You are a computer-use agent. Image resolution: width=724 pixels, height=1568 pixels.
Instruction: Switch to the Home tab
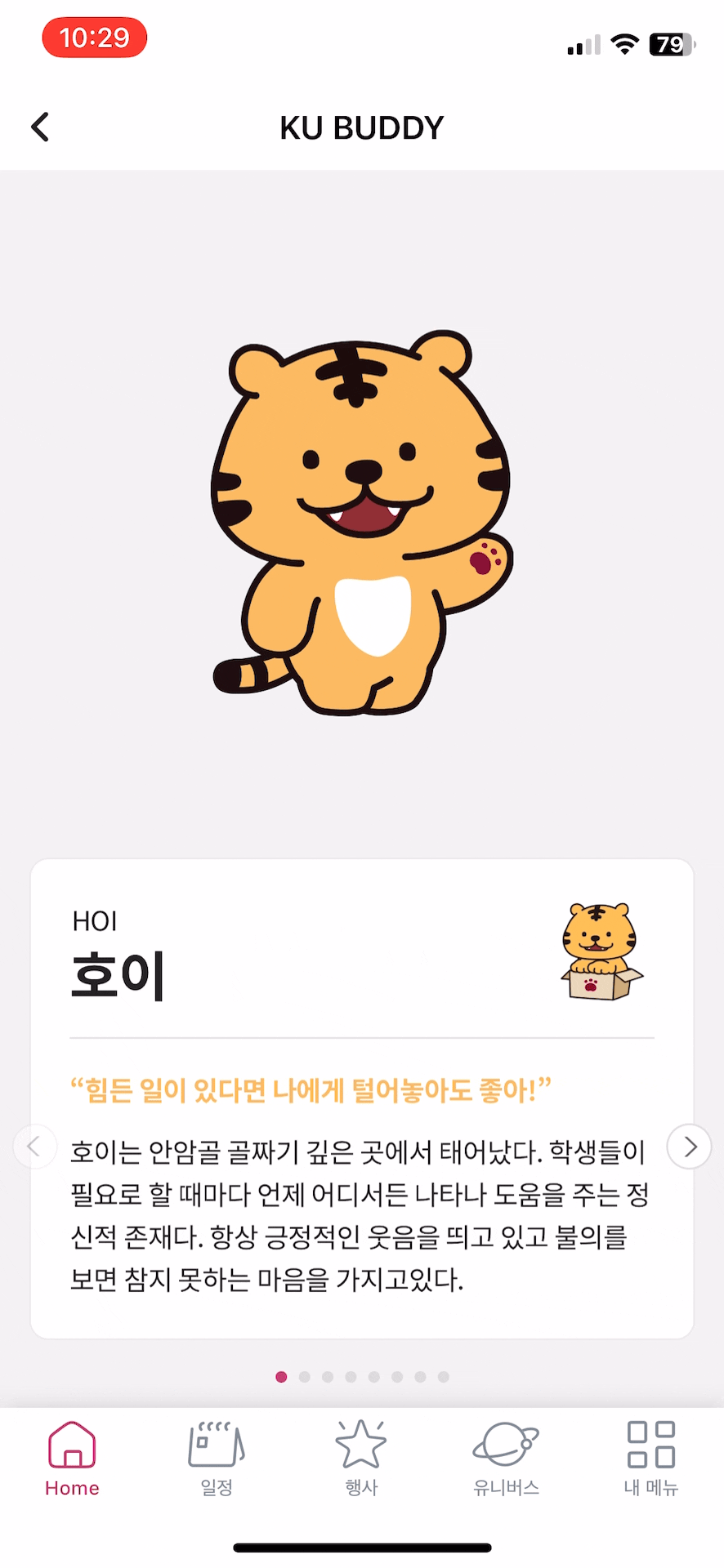[x=72, y=1457]
